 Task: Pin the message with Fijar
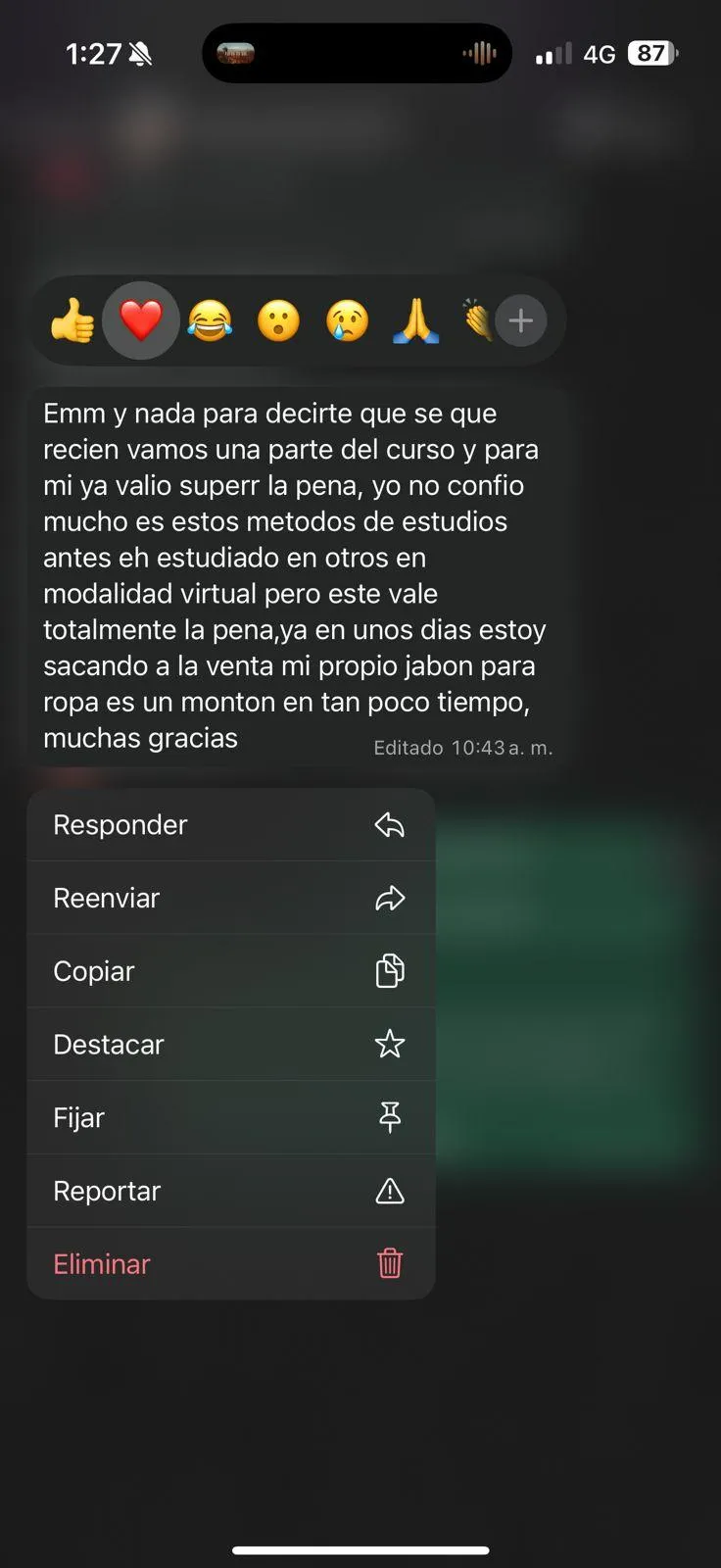231,1117
